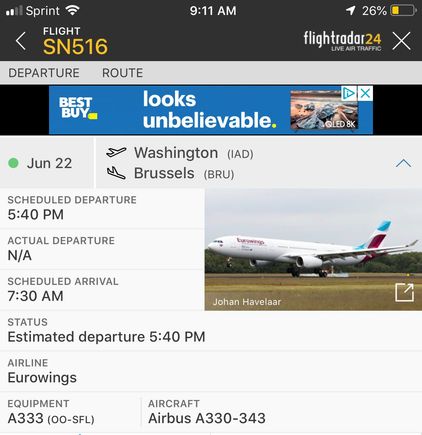The image size is (422, 435).
Task: Collapse the Washington to Brussels flight row
Action: pos(403,163)
